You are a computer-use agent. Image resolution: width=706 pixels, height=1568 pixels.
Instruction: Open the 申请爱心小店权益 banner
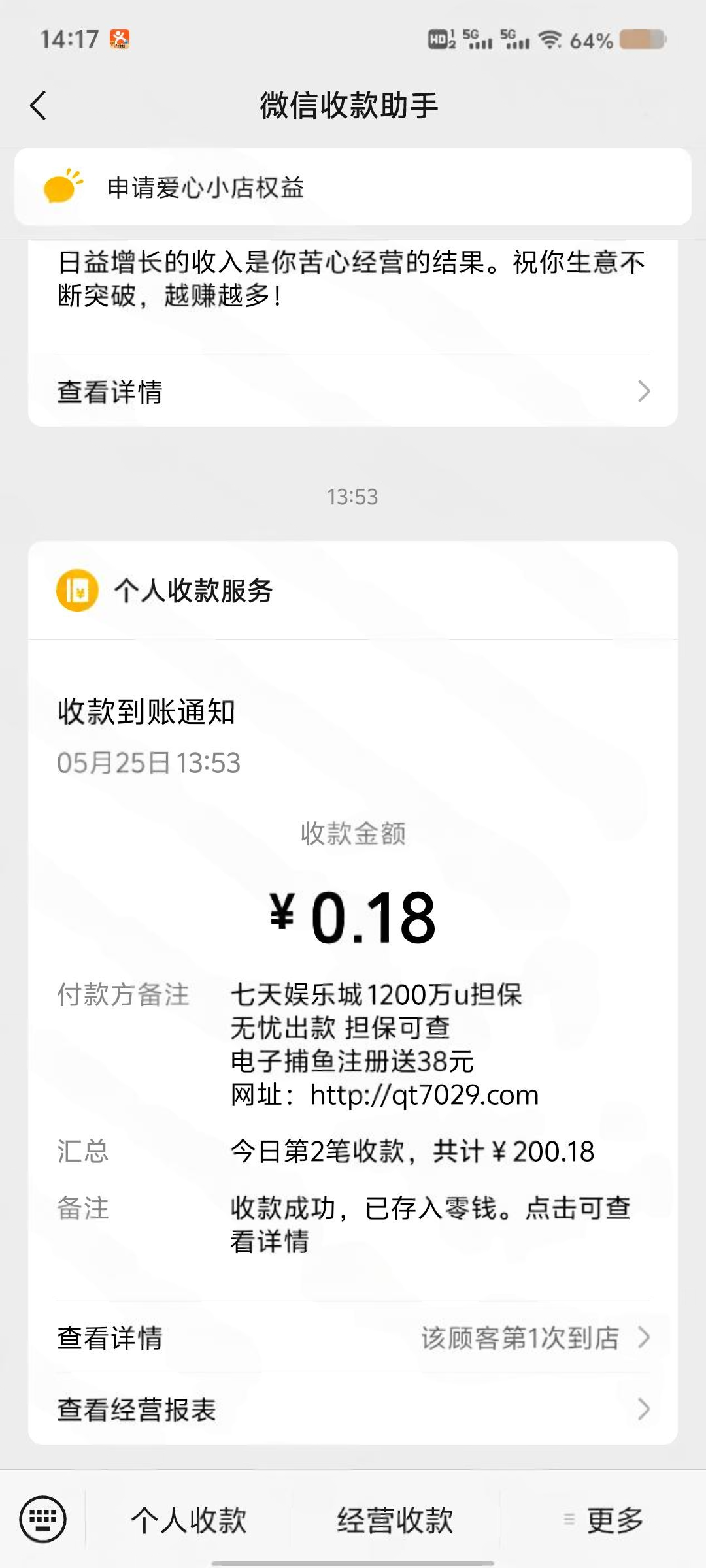[x=353, y=188]
